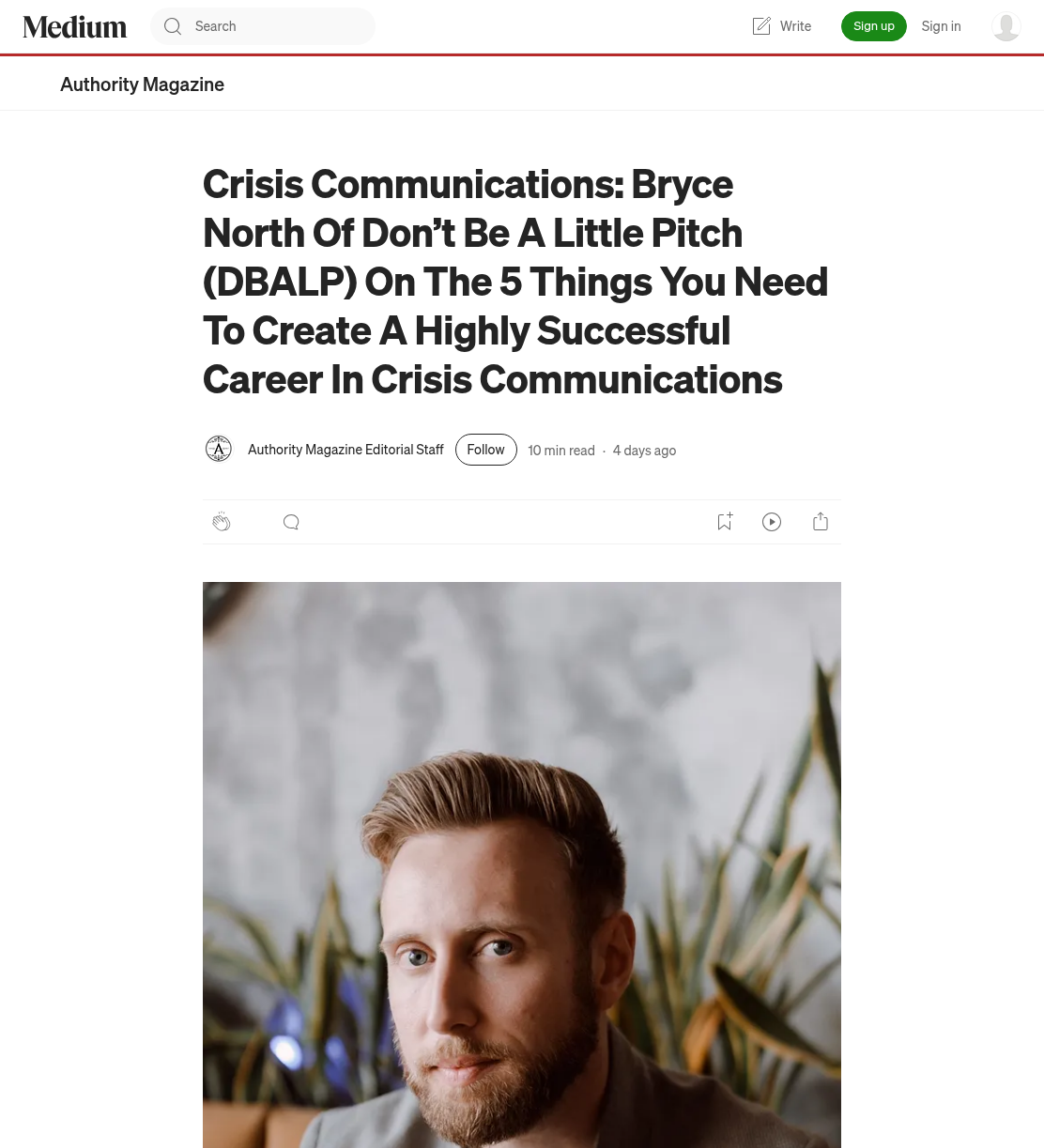
Task: Listen to this article
Action: (772, 522)
